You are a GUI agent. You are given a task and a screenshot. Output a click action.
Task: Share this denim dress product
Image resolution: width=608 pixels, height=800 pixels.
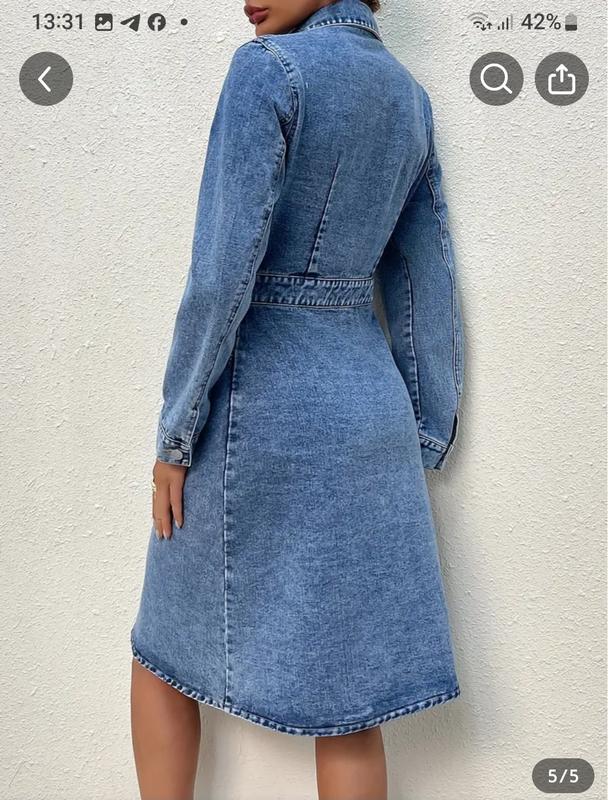coord(561,79)
